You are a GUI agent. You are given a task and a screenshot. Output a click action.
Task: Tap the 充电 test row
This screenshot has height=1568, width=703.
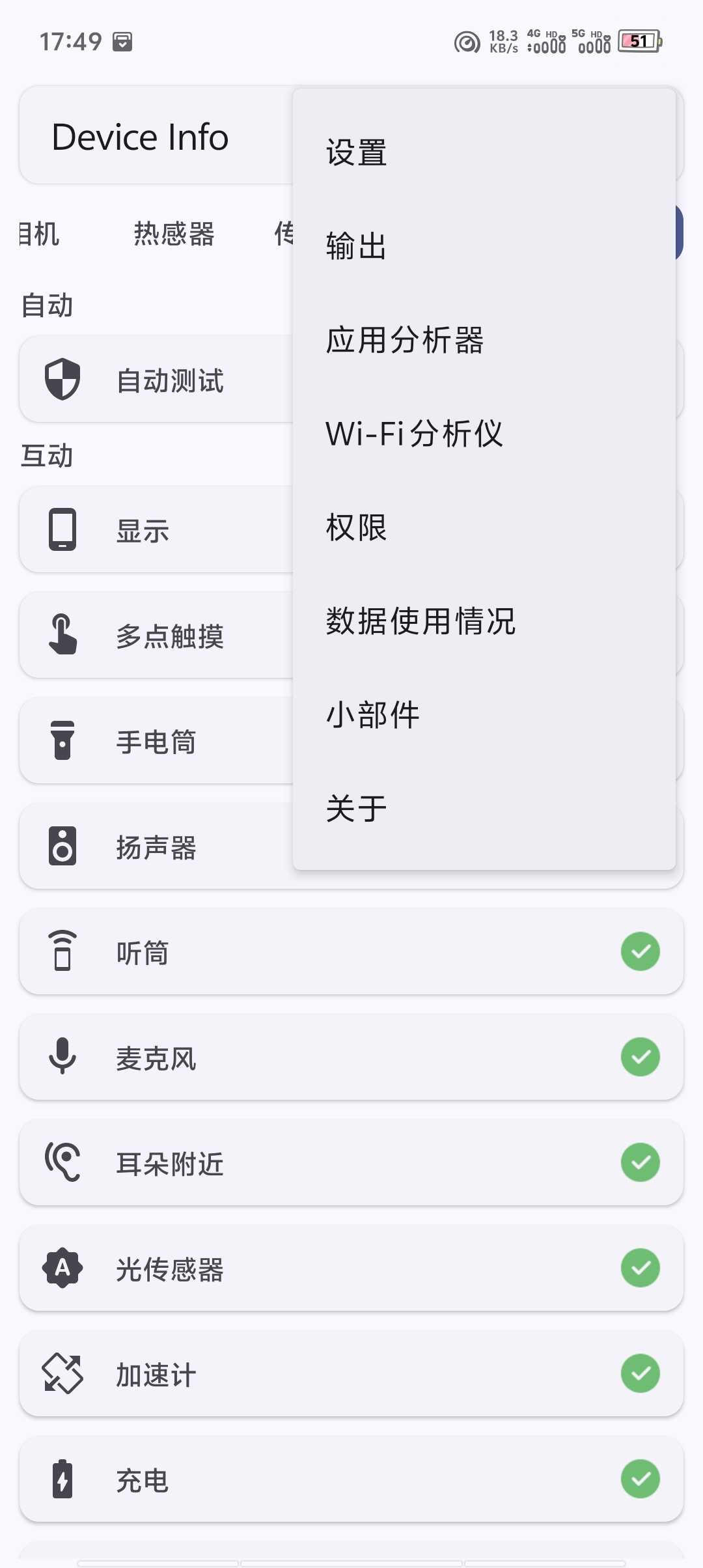[x=351, y=1479]
